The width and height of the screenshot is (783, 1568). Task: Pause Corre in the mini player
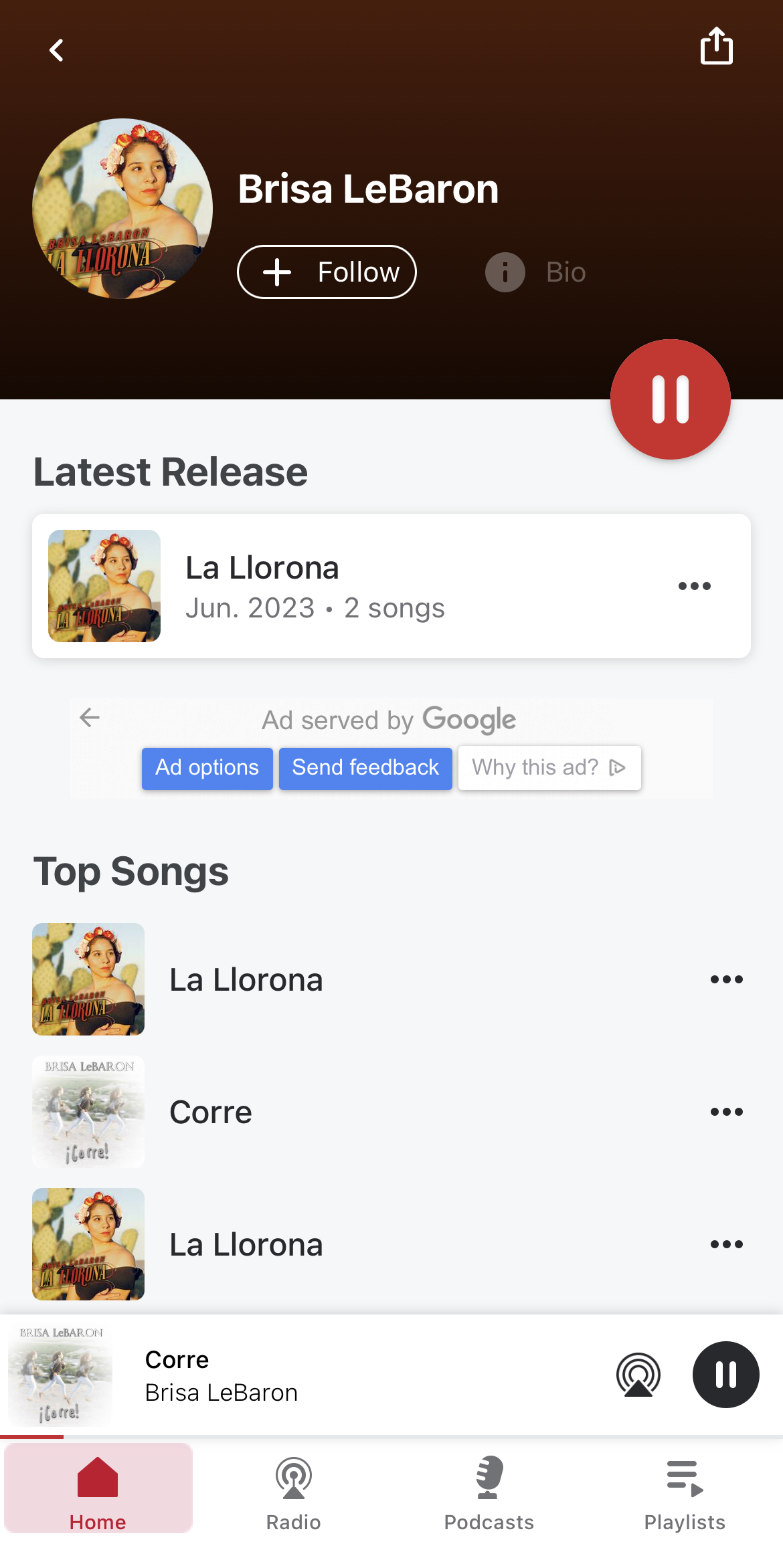pos(725,1375)
